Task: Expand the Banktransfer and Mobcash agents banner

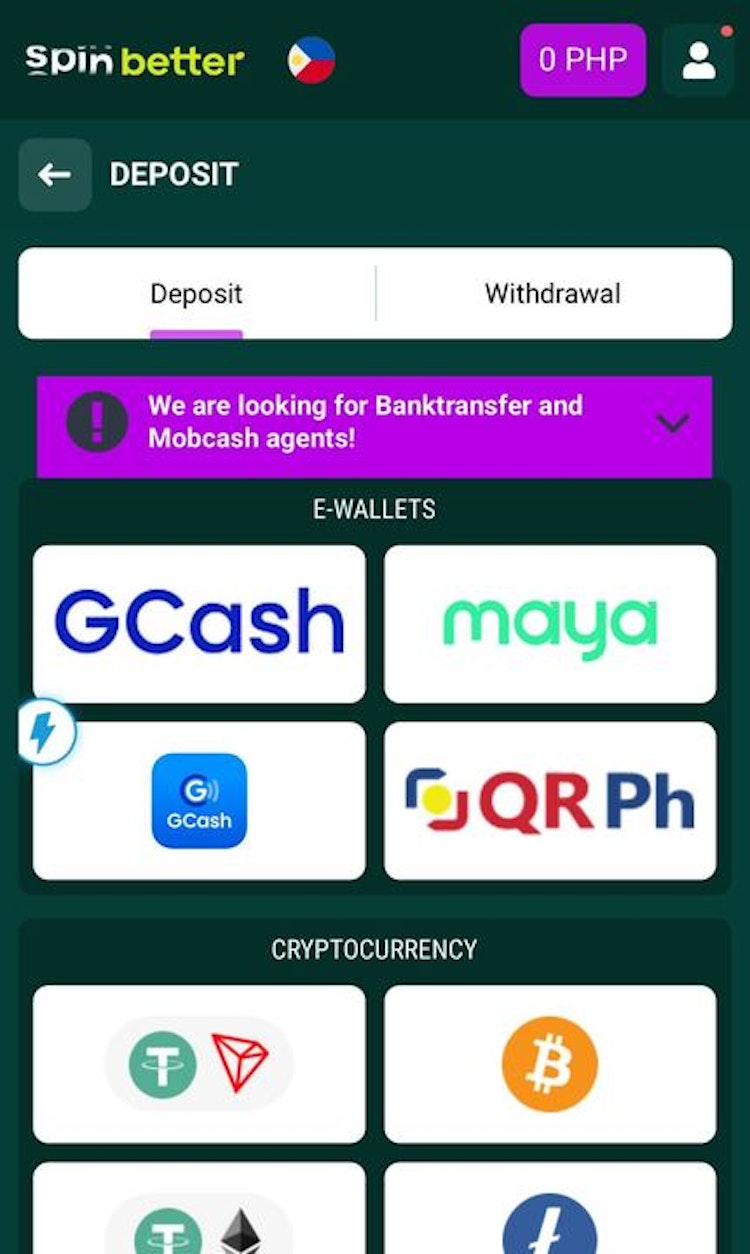Action: [672, 423]
